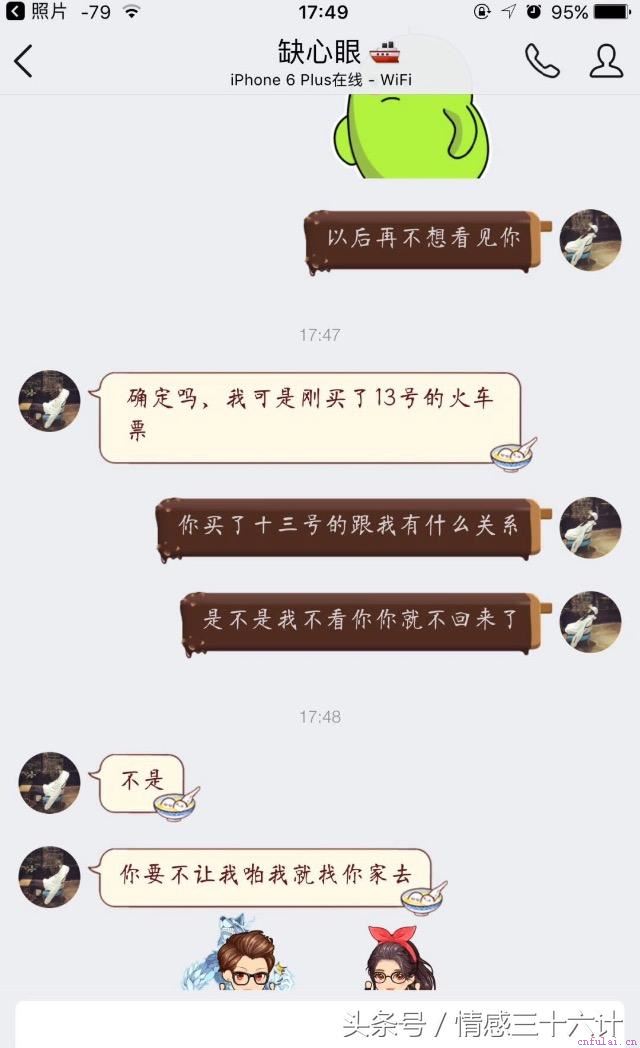
Task: Start a voice call with 缺心眼
Action: (542, 61)
